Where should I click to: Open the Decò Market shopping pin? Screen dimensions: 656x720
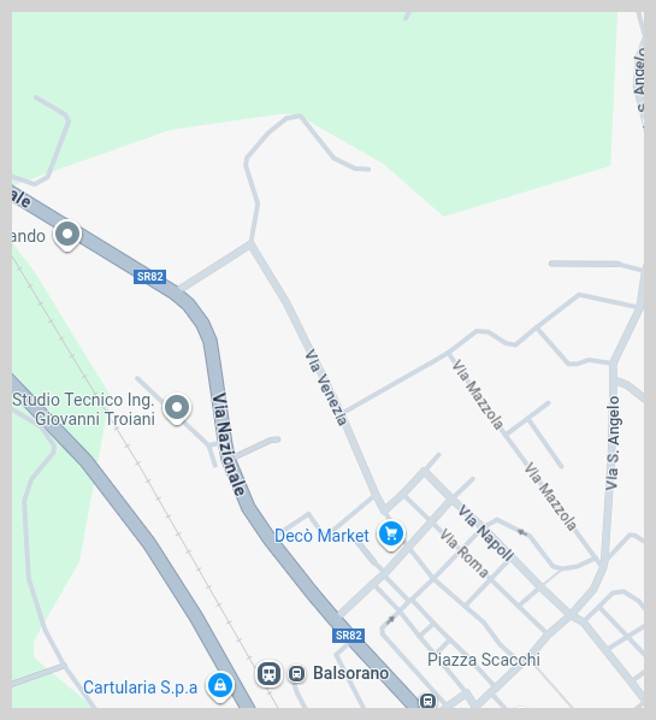(x=391, y=534)
